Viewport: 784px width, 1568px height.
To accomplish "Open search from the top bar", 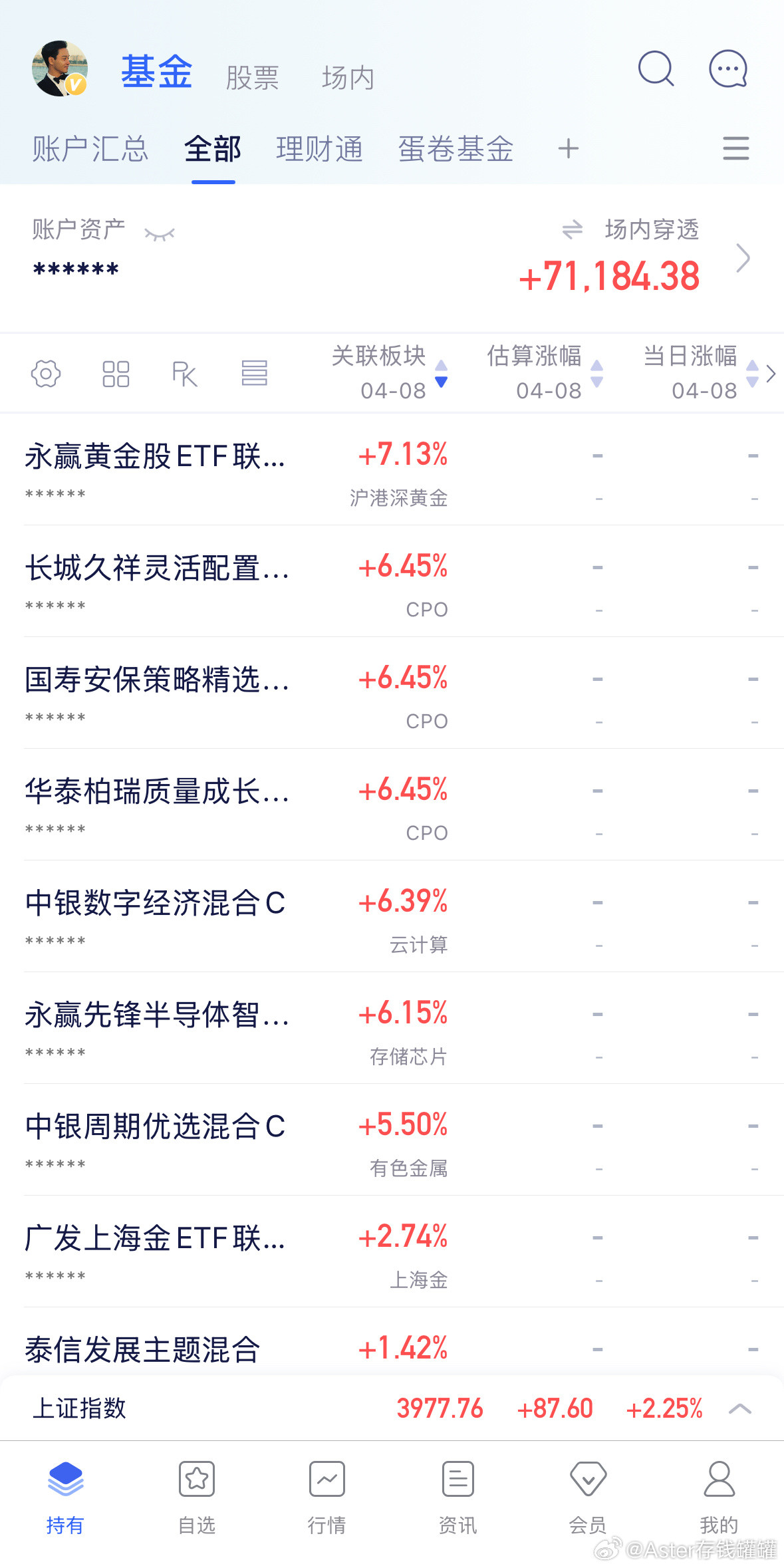I will pos(656,69).
